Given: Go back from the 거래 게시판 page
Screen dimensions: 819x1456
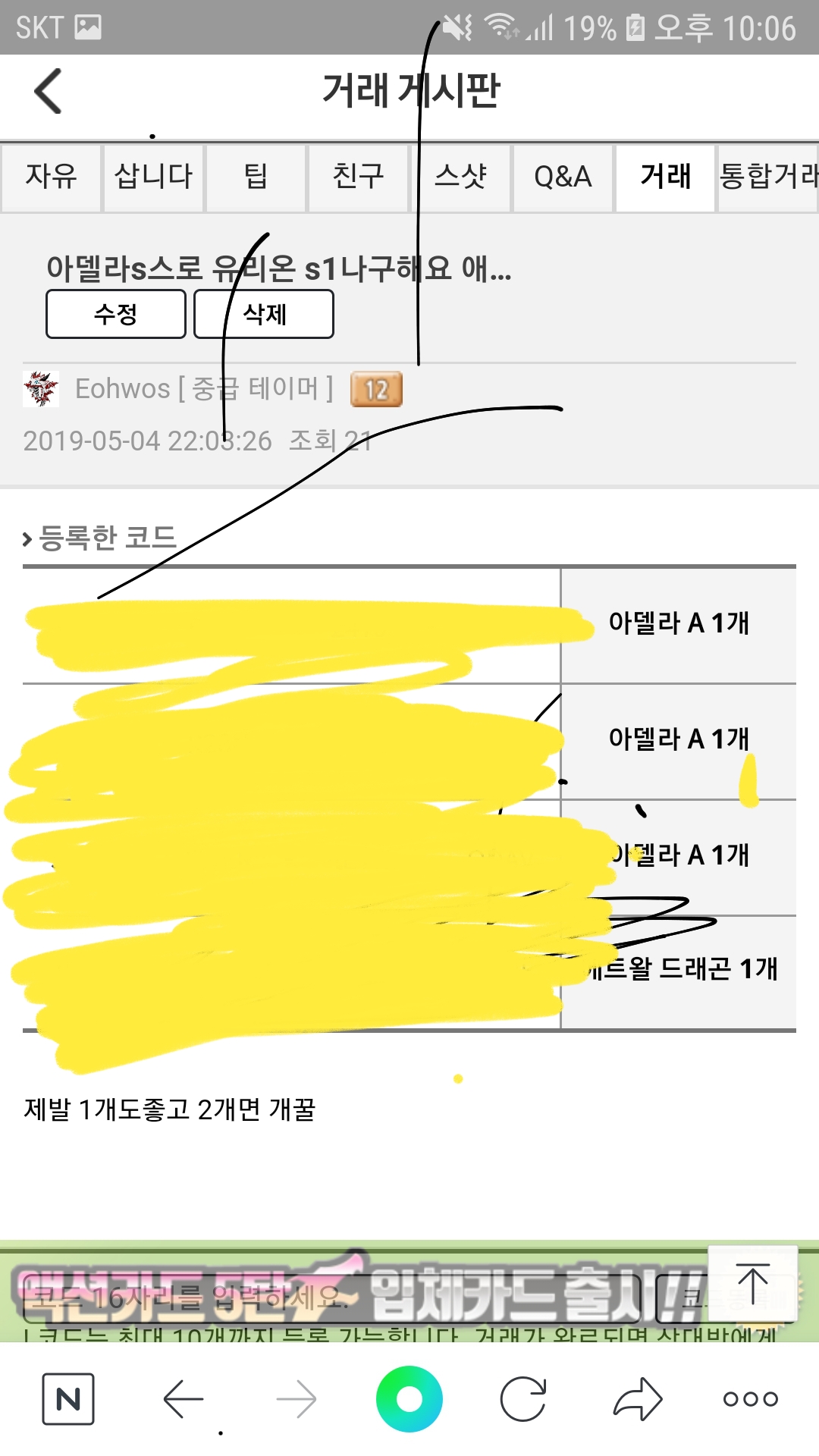Looking at the screenshot, I should pyautogui.click(x=49, y=91).
